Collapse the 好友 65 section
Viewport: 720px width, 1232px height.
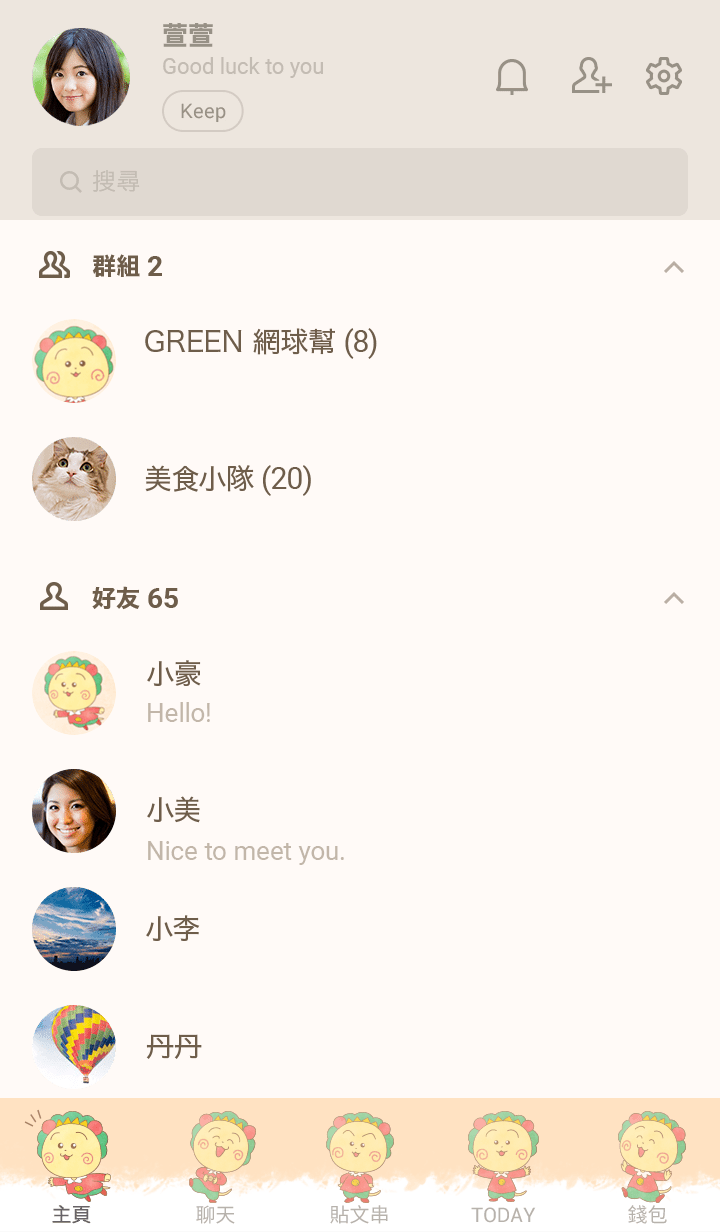[x=674, y=599]
